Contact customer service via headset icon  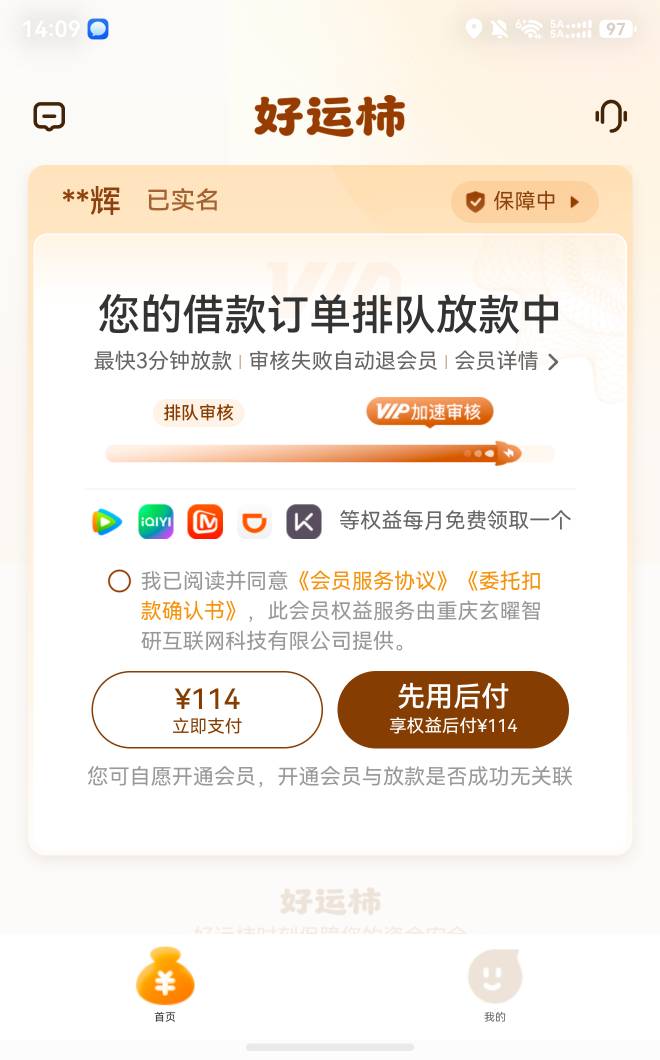click(611, 116)
